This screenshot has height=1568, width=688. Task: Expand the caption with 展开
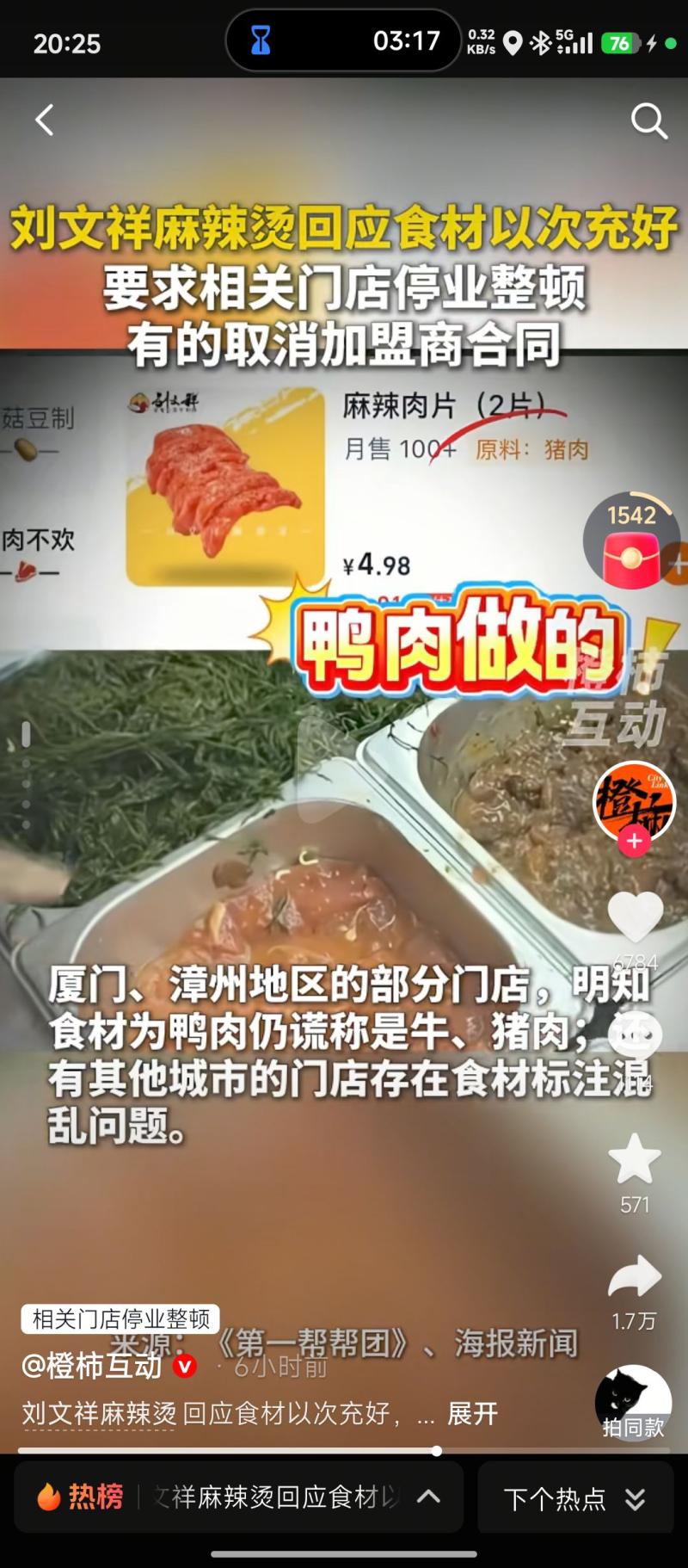pos(472,1414)
